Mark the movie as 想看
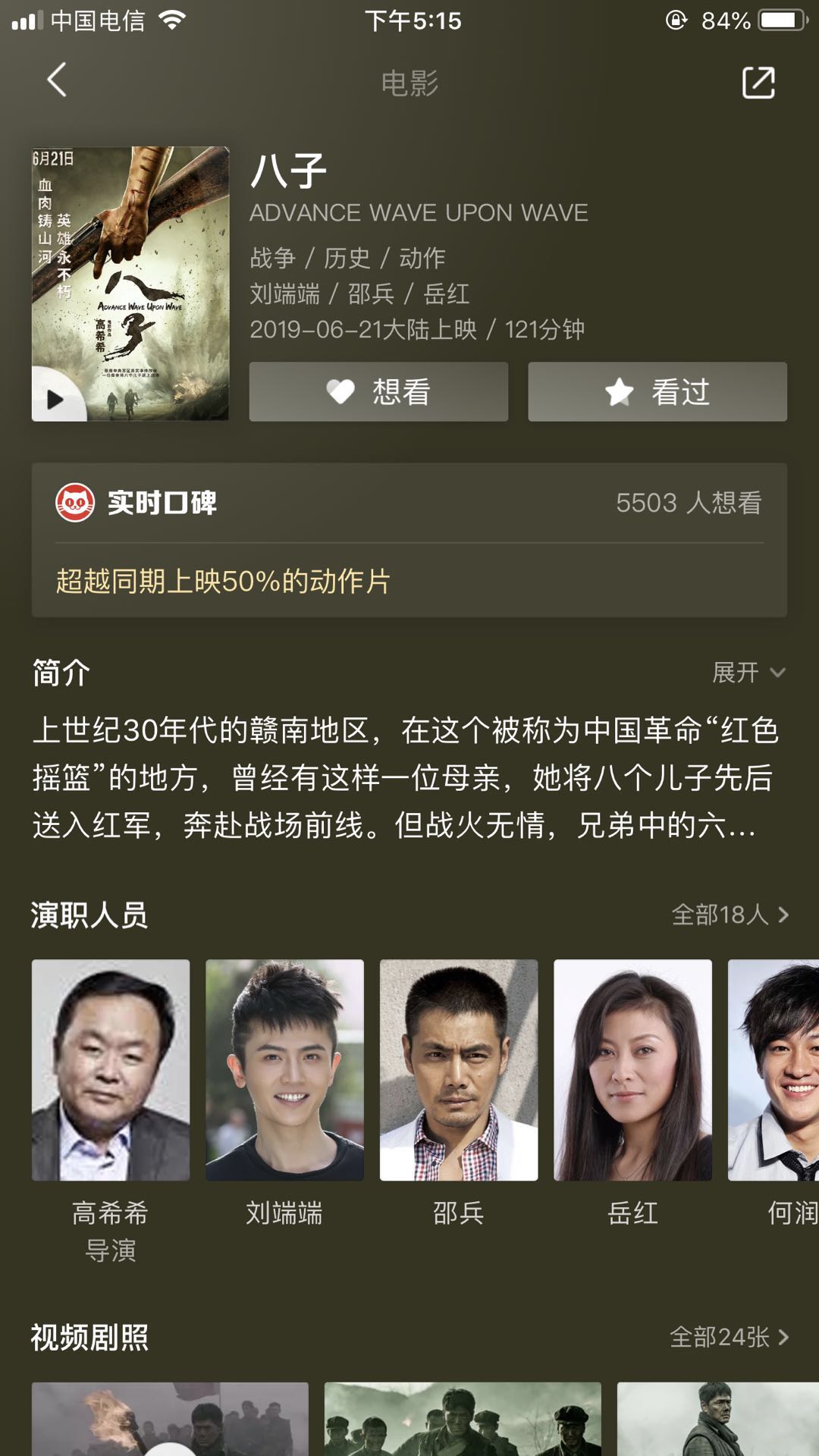Image resolution: width=819 pixels, height=1456 pixels. (378, 392)
